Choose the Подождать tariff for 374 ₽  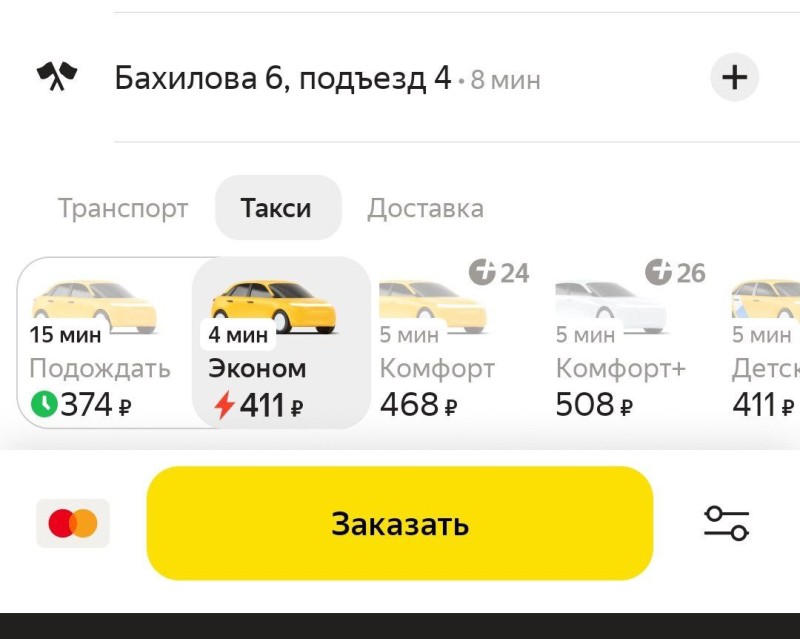[100, 345]
